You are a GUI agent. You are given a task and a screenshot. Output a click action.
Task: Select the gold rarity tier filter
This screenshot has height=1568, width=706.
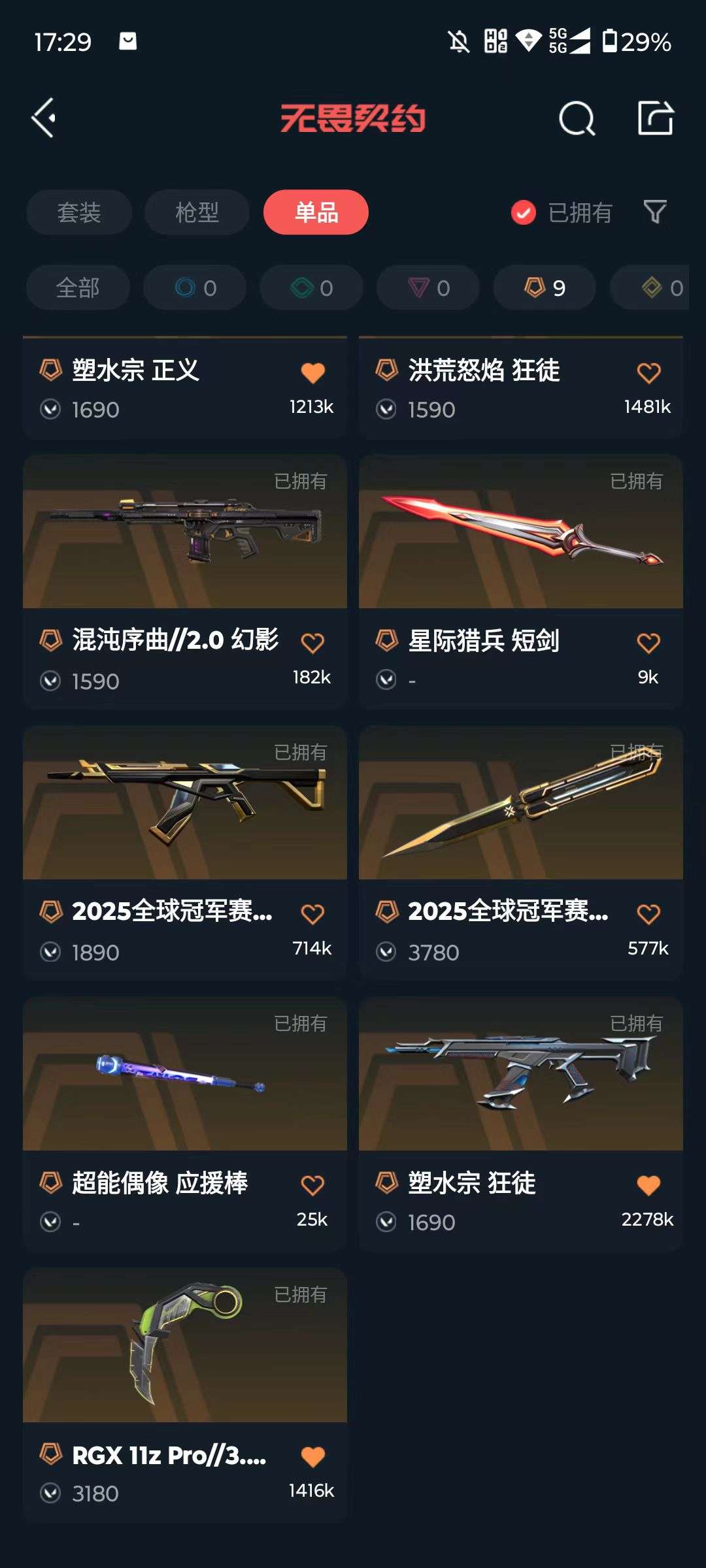click(x=658, y=287)
